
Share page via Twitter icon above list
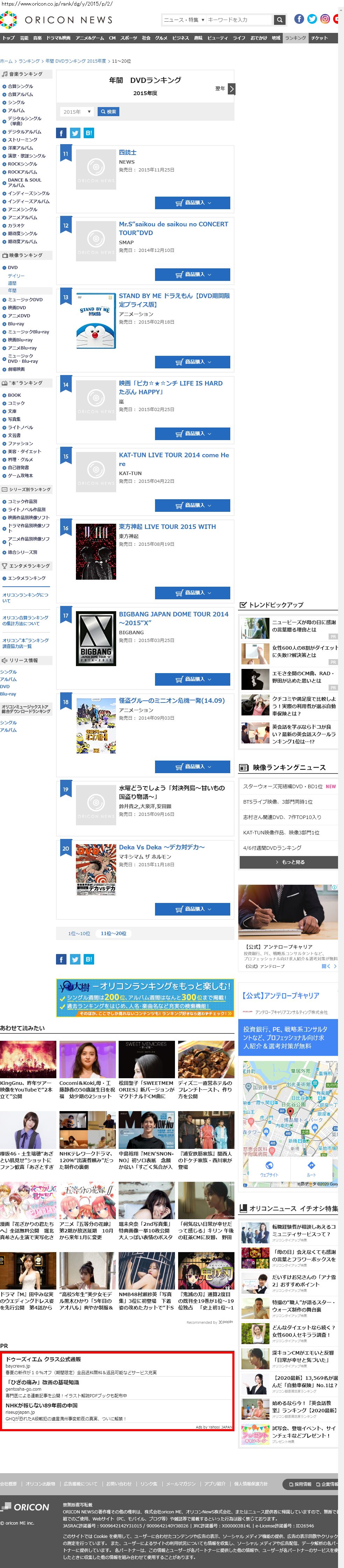tap(75, 133)
